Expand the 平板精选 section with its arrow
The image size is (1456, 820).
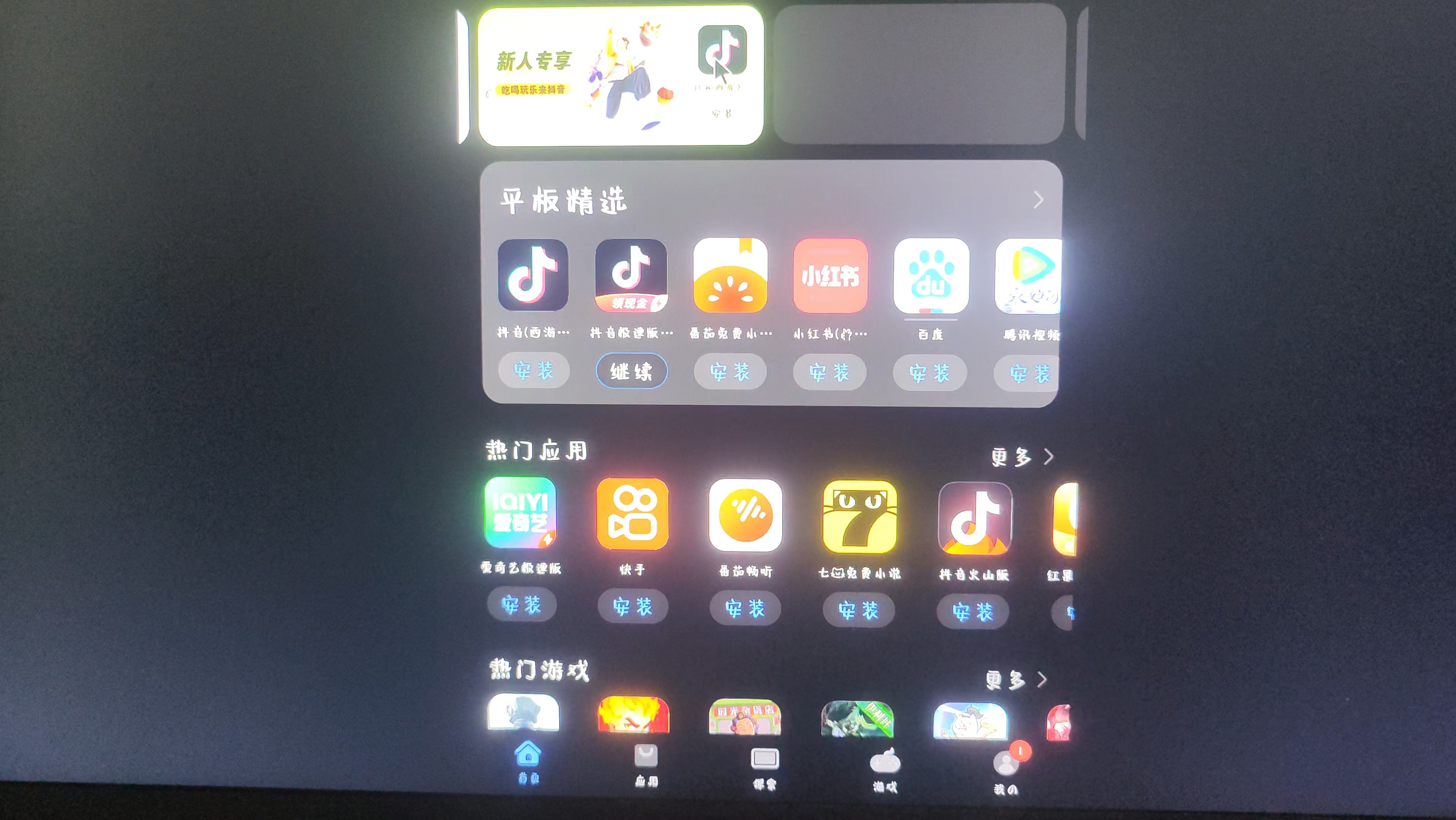pyautogui.click(x=1038, y=200)
